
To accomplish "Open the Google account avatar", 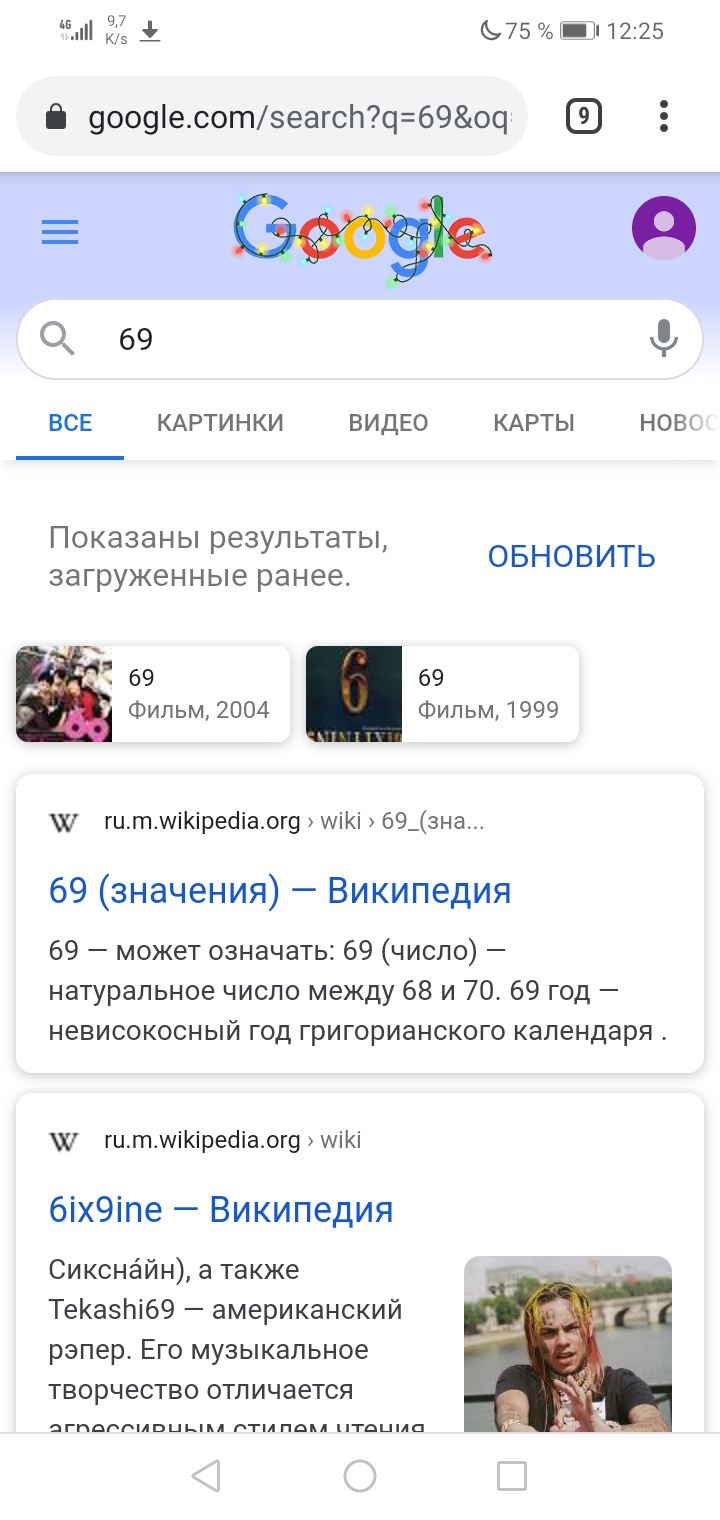I will click(x=663, y=229).
